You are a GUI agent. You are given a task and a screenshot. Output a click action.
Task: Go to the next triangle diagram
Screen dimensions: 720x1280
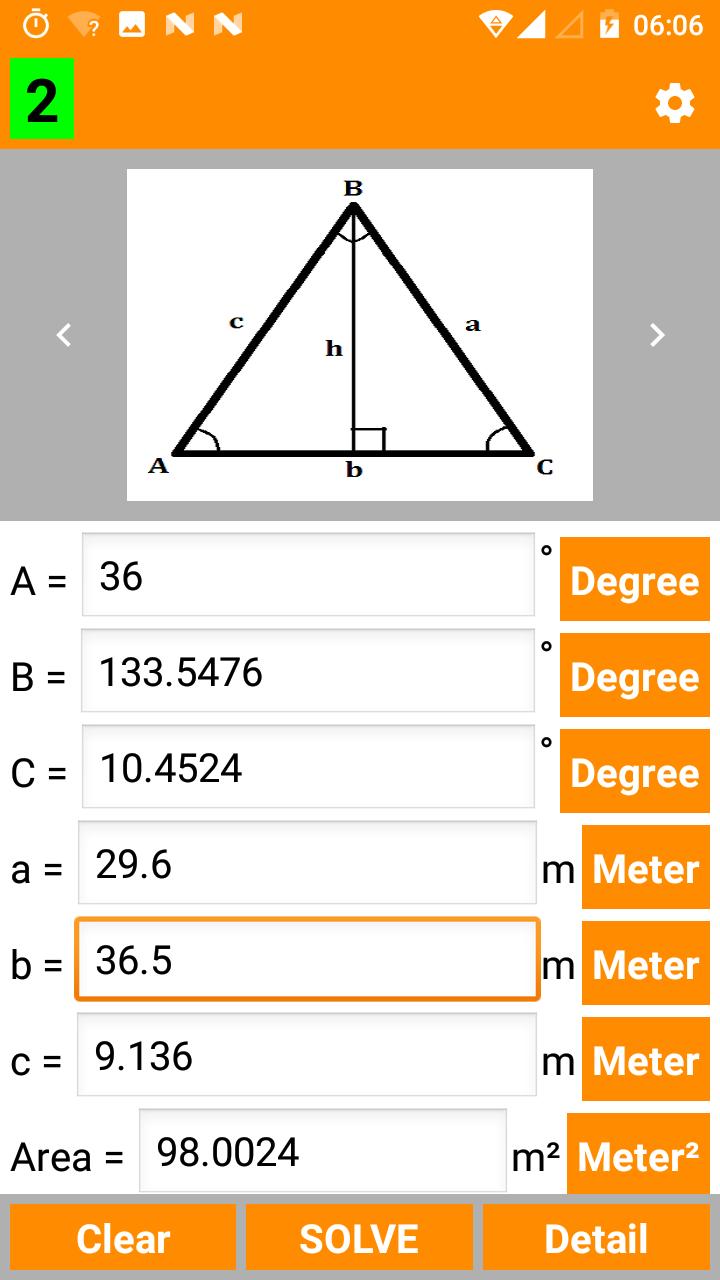pos(657,335)
